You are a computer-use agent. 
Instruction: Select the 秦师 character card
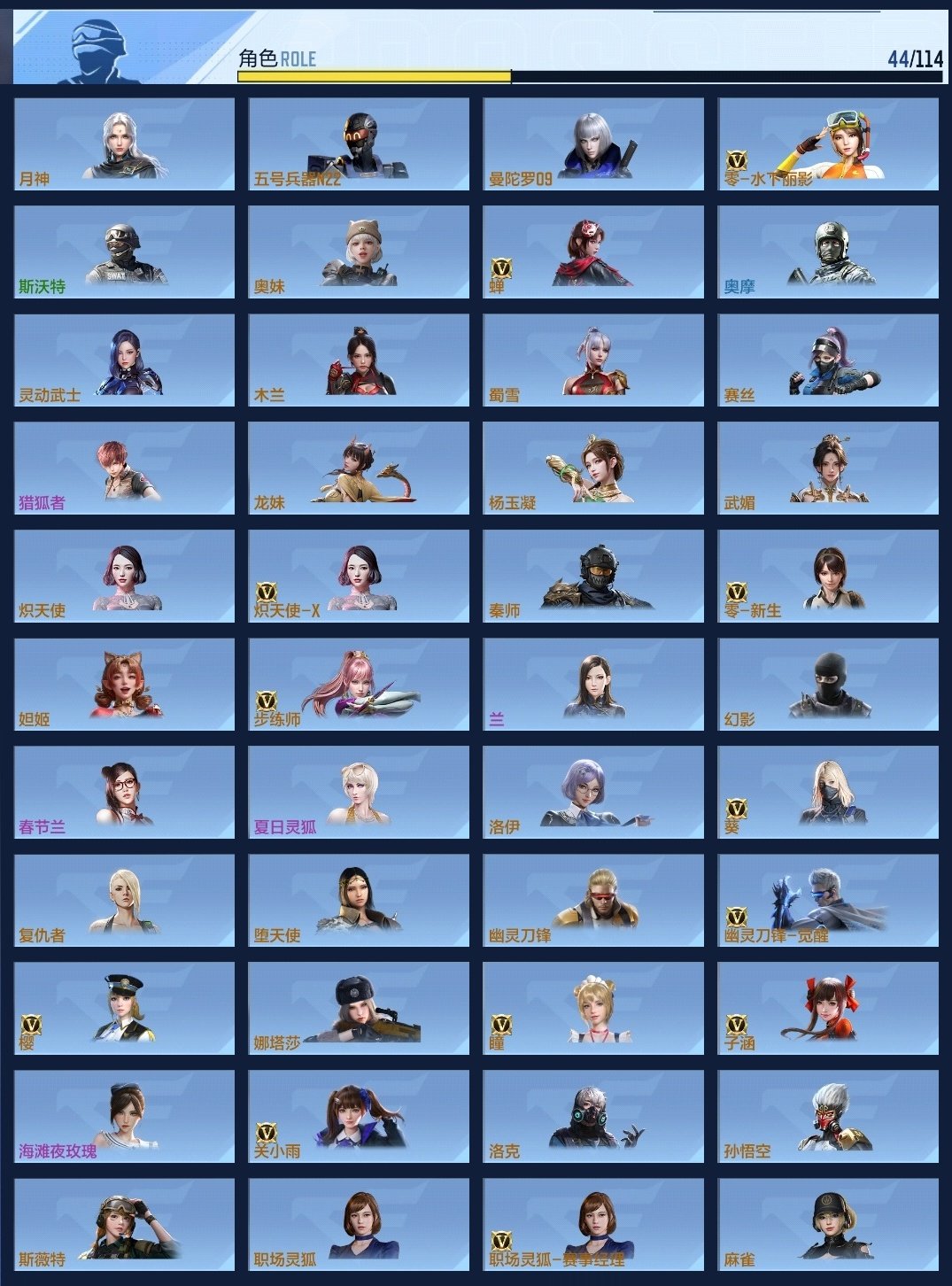(x=593, y=576)
